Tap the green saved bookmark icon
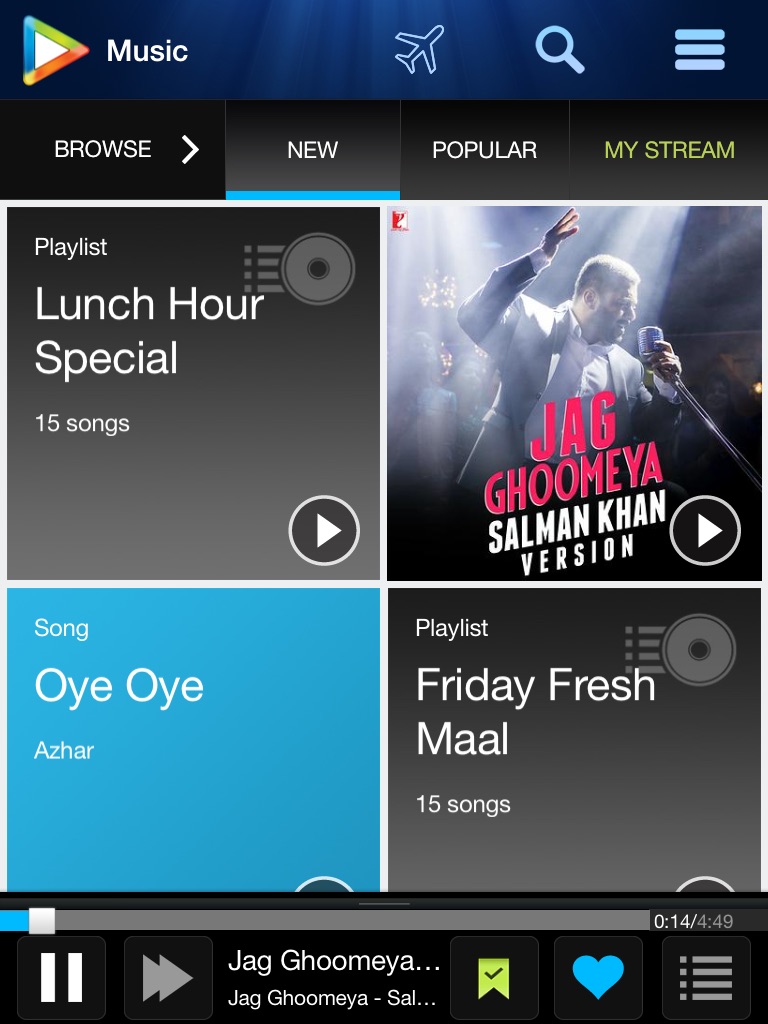The width and height of the screenshot is (768, 1024). [494, 978]
